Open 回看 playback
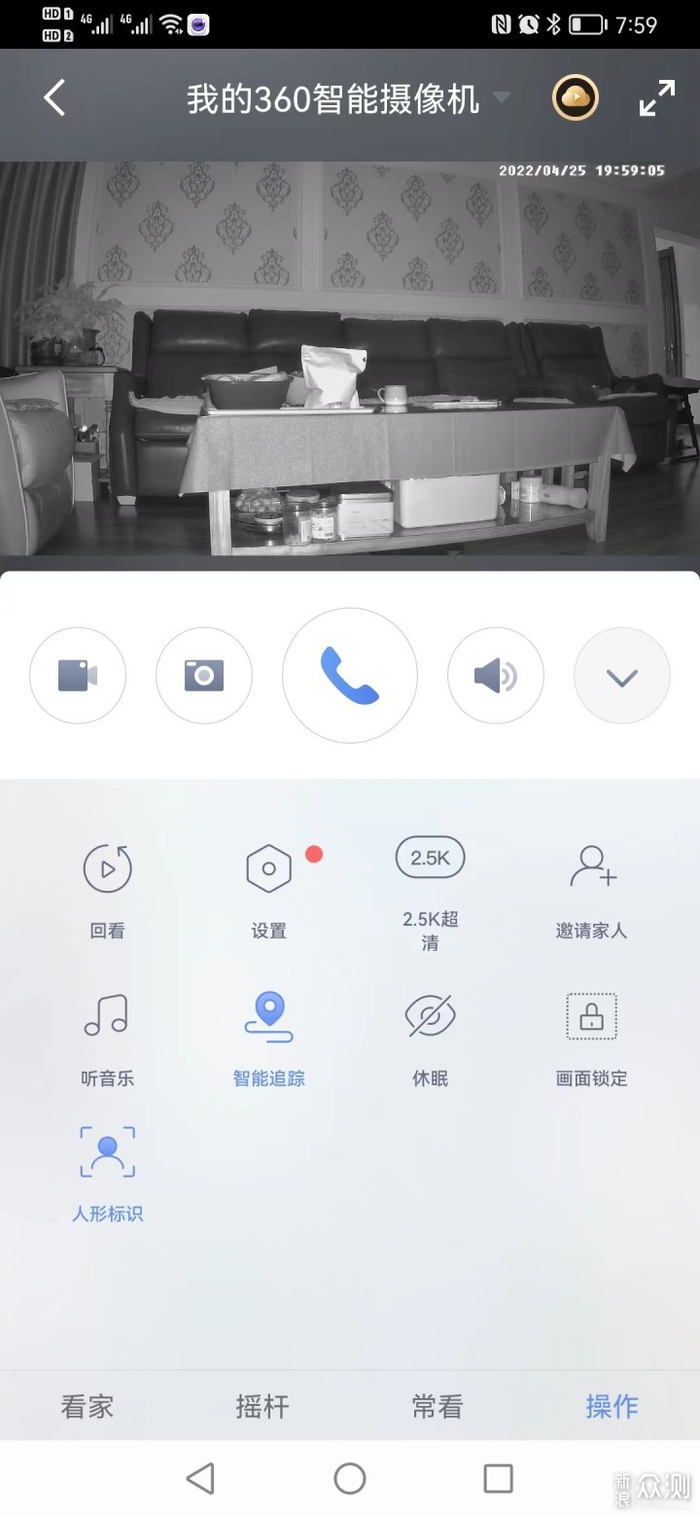700x1517 pixels. coord(107,890)
